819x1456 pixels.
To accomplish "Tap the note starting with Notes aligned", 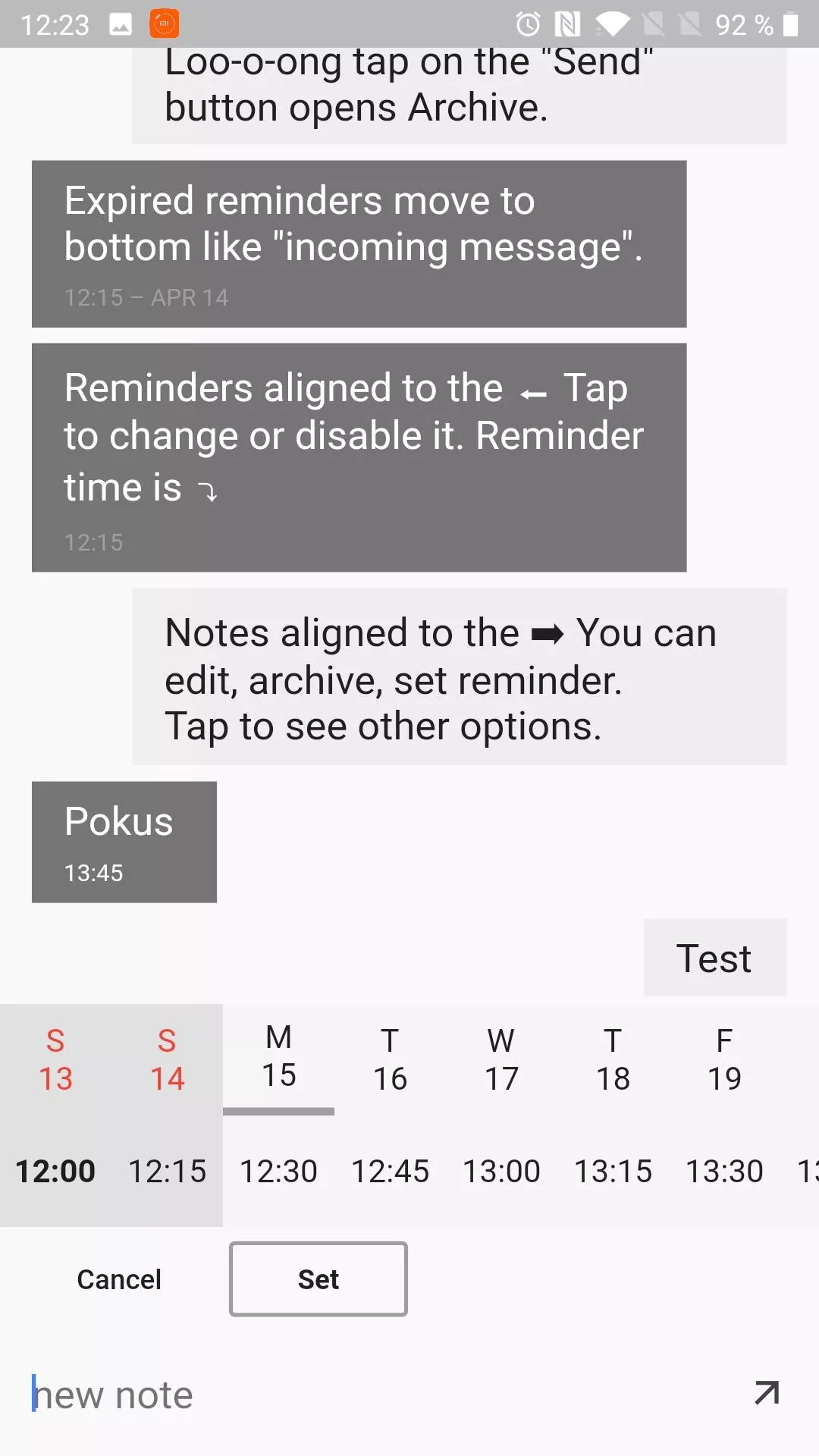I will [460, 676].
